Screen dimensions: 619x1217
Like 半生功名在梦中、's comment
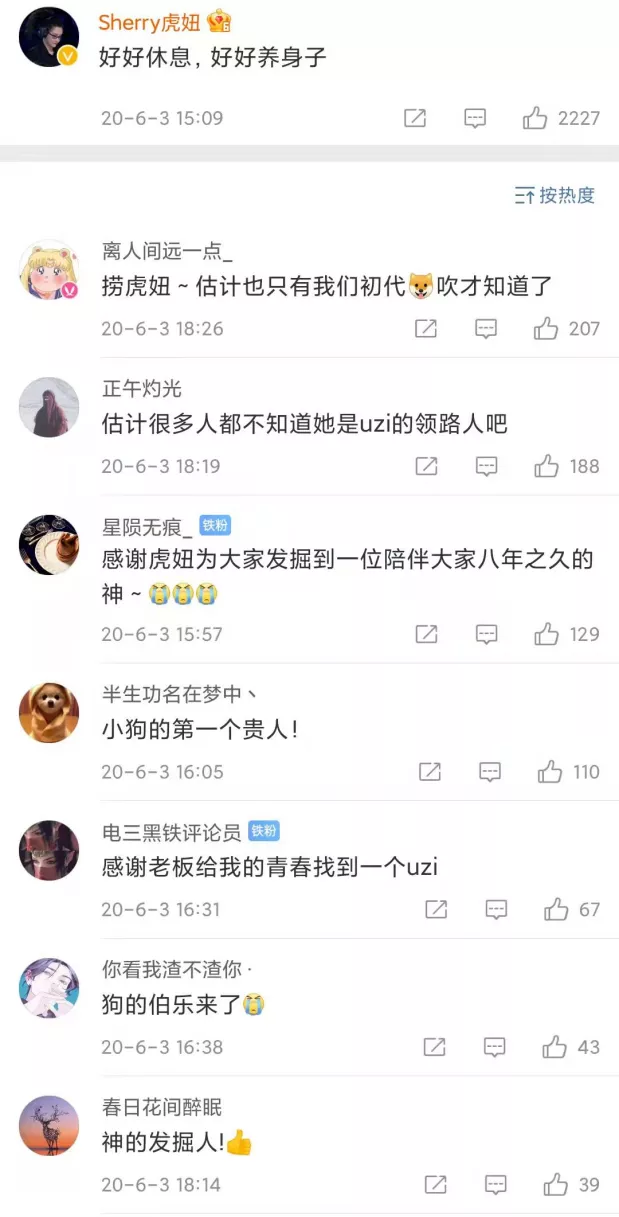coord(550,772)
